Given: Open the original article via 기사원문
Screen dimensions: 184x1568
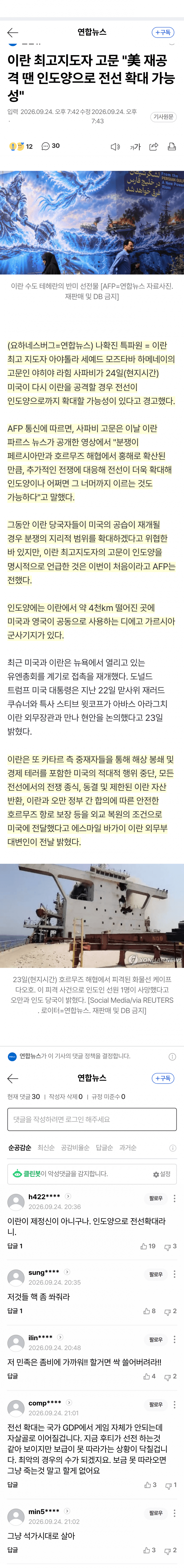Looking at the screenshot, I should pyautogui.click(x=163, y=116).
